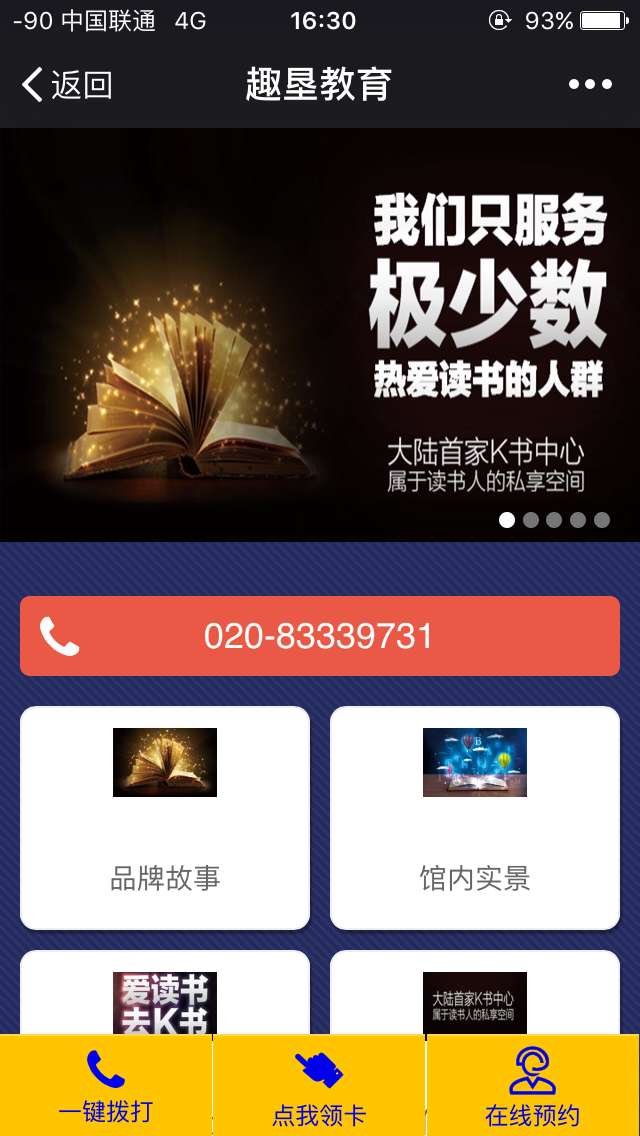
Task: Jump to the last banner page dot
Action: [x=602, y=520]
